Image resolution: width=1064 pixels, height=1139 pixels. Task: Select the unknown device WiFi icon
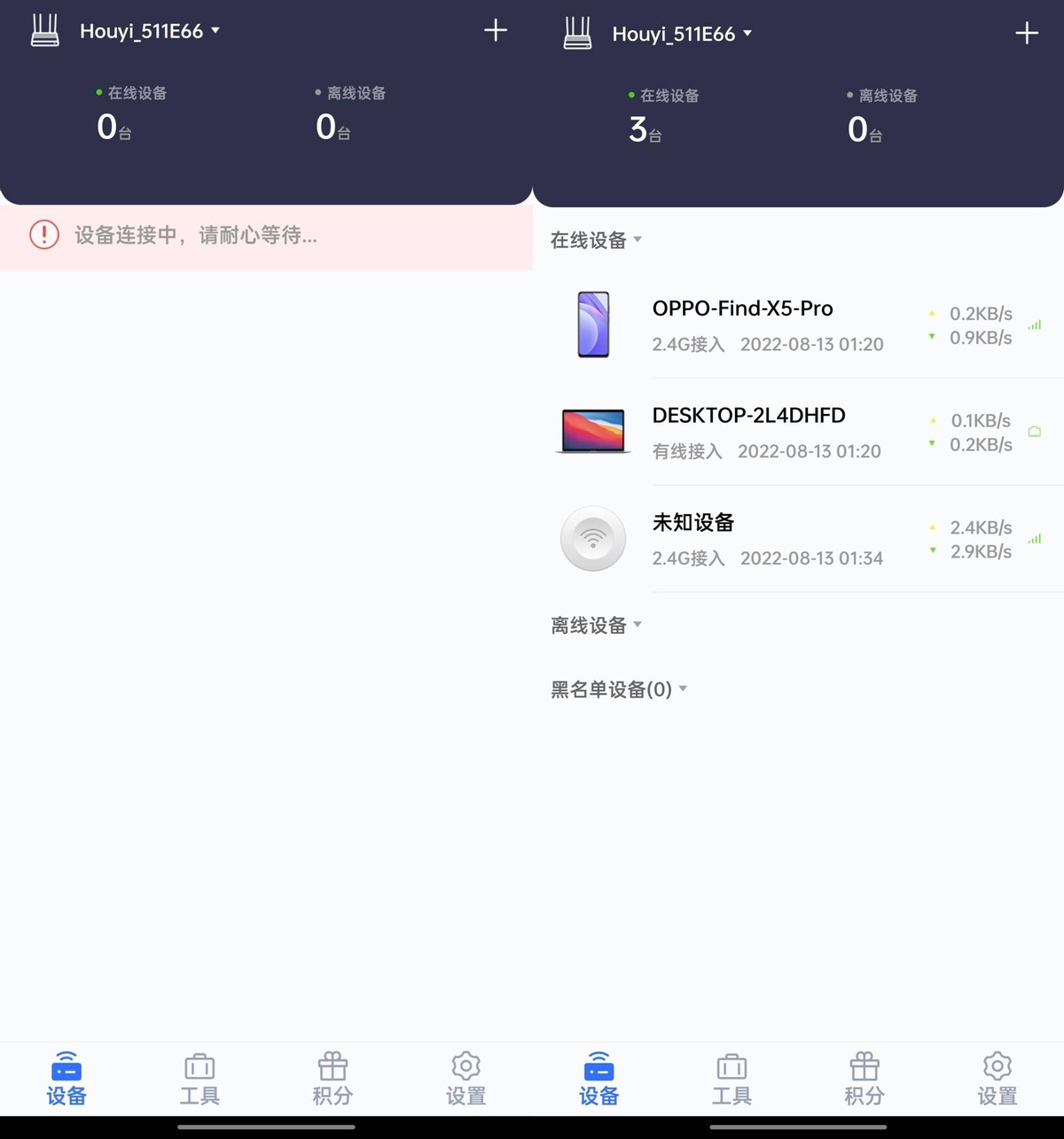(x=592, y=538)
